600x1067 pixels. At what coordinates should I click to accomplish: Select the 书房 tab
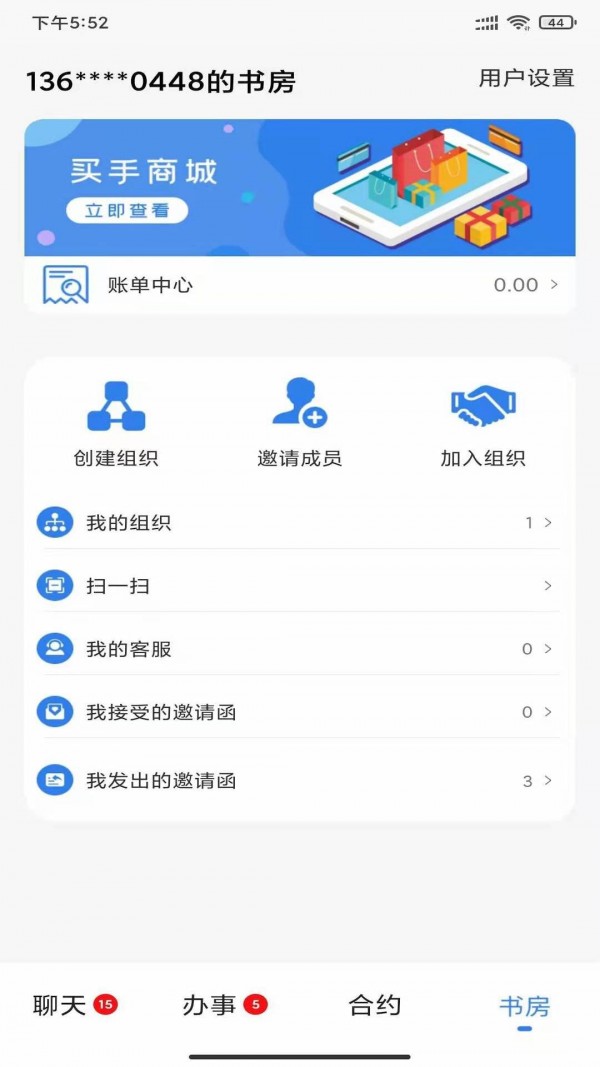524,1006
